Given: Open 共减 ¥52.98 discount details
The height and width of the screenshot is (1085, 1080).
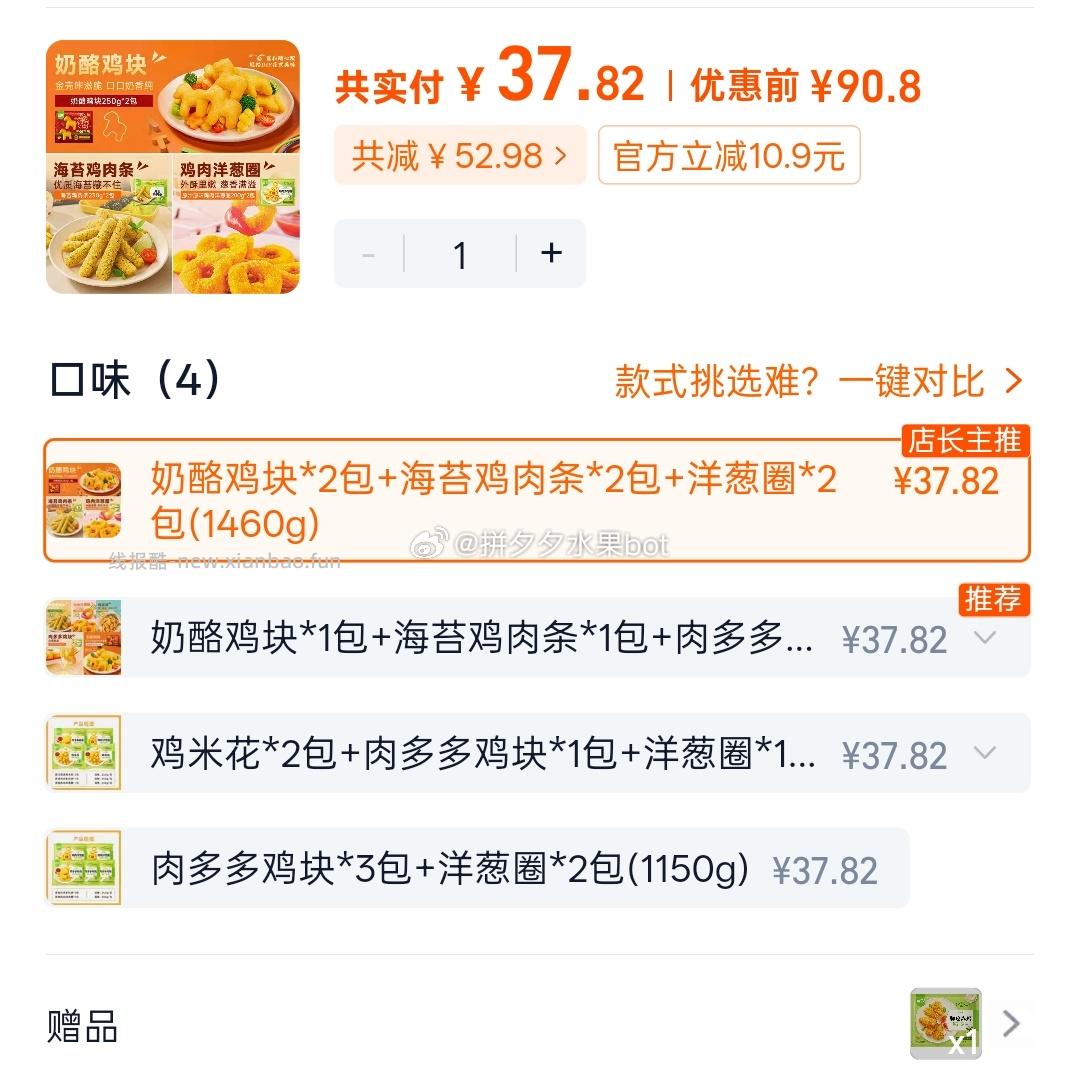Looking at the screenshot, I should [460, 156].
